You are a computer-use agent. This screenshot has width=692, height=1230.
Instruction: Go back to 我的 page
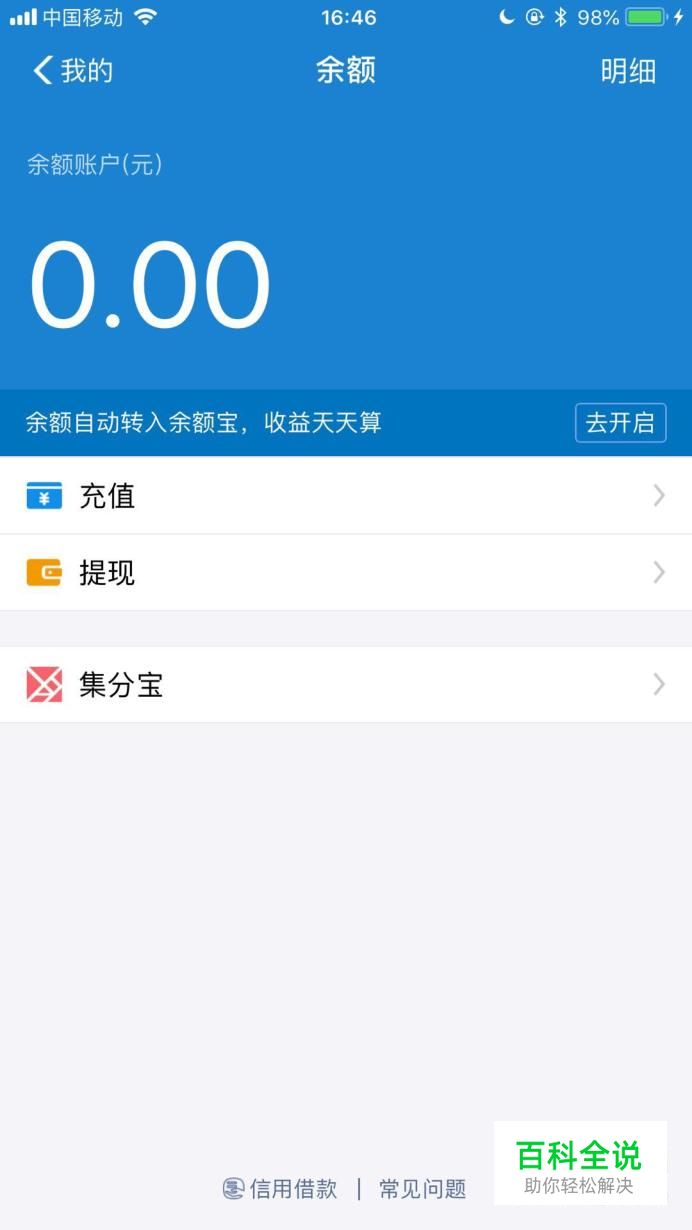coord(73,71)
